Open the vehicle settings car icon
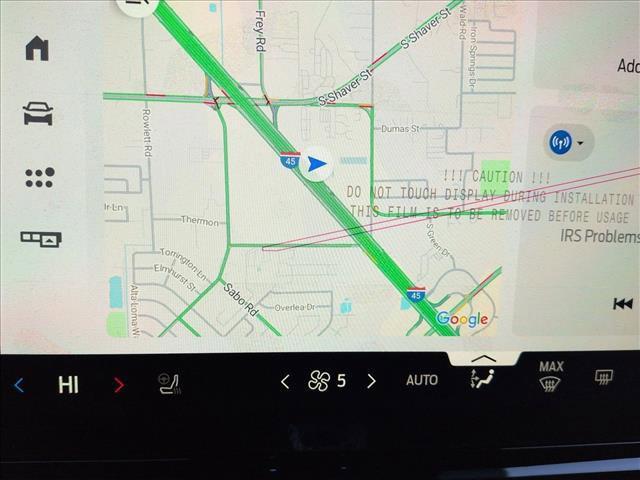This screenshot has width=640, height=480. coord(37,113)
